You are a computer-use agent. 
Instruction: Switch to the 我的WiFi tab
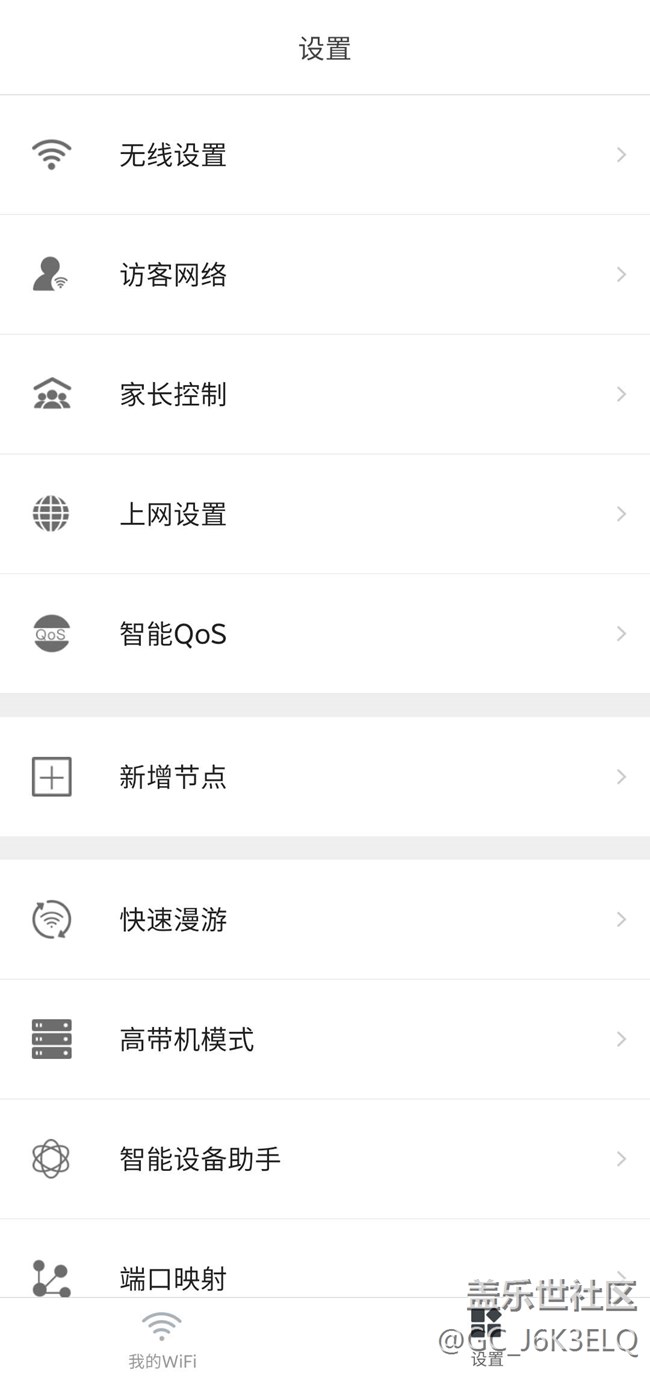162,1340
